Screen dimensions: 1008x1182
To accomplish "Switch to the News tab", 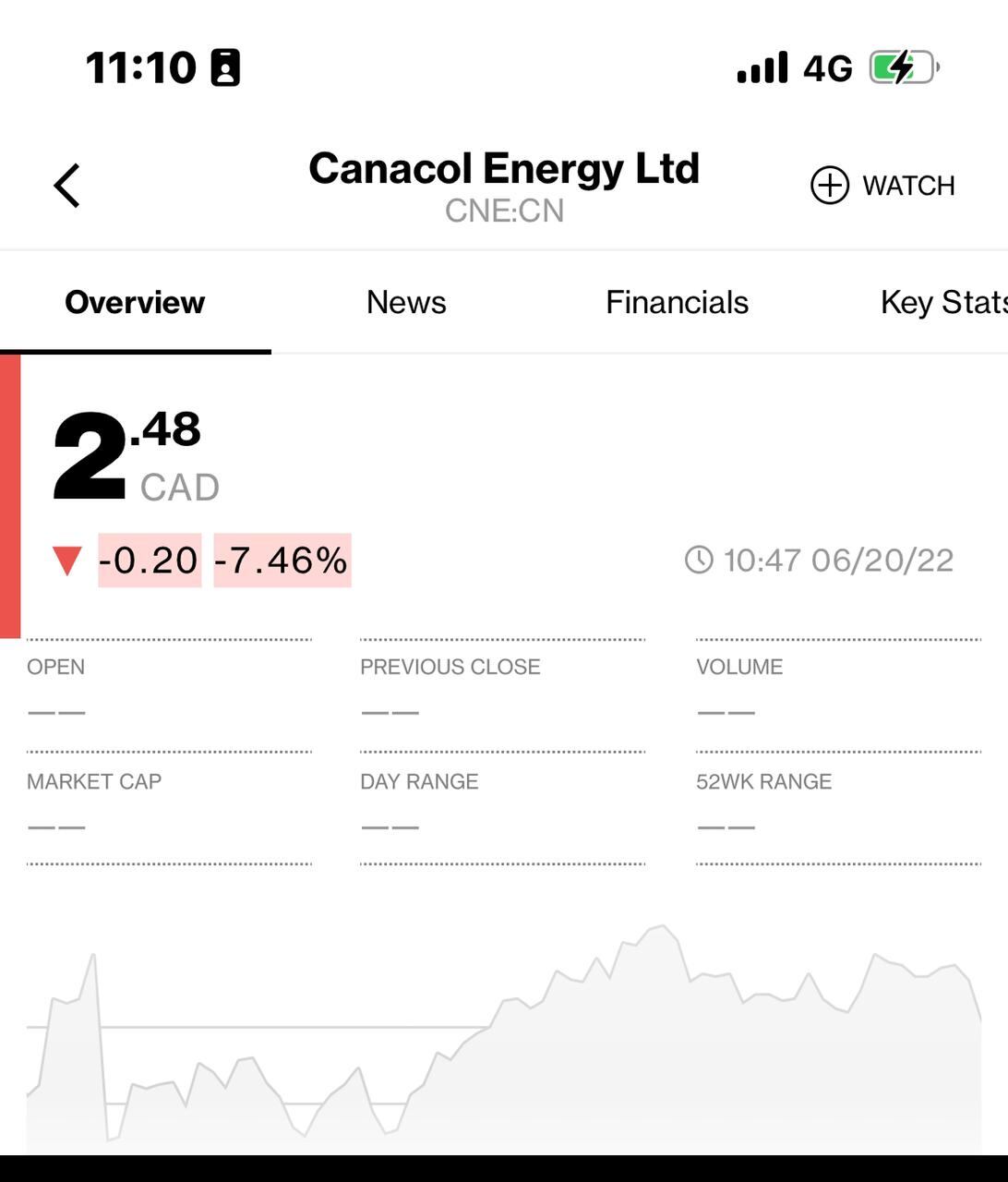I will click(x=406, y=302).
